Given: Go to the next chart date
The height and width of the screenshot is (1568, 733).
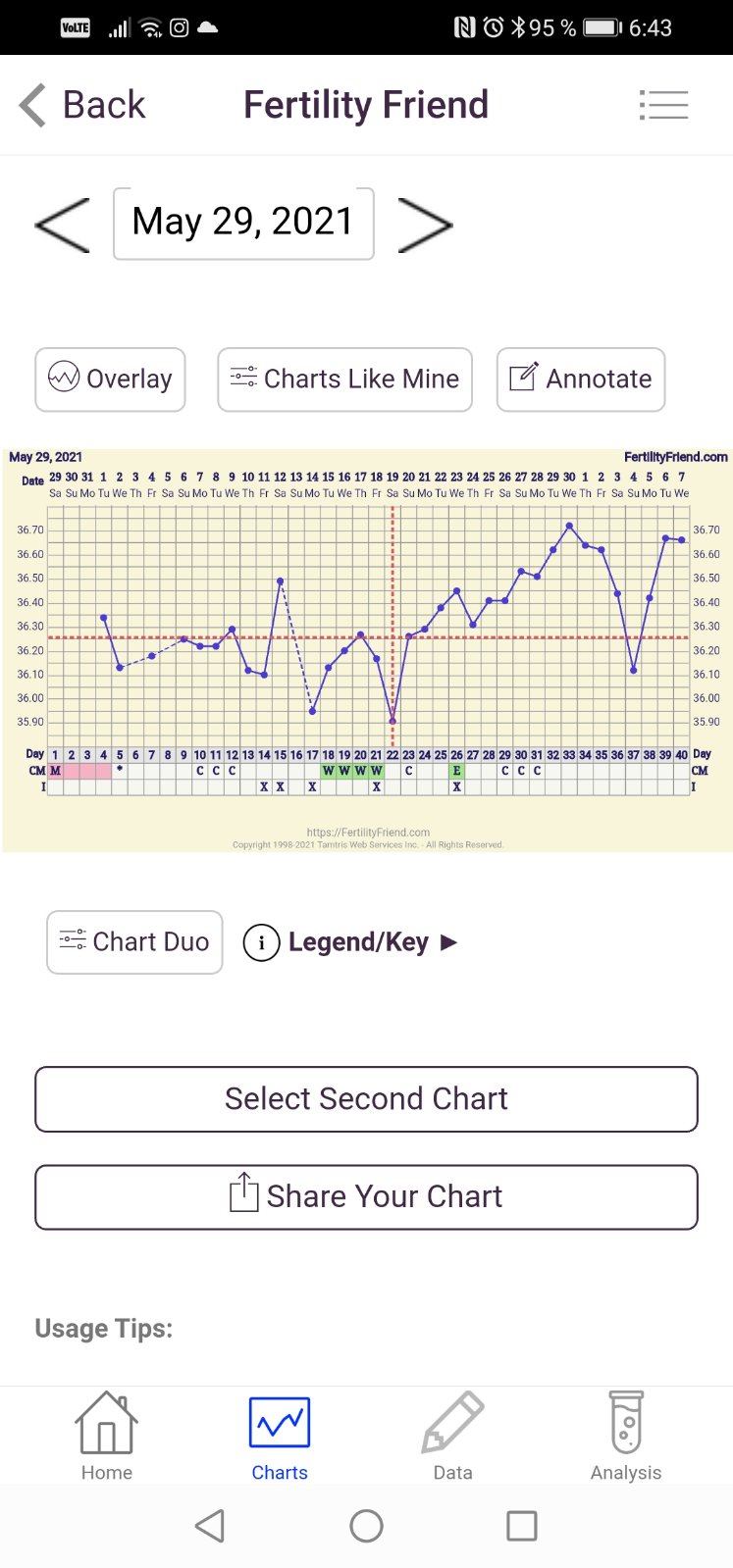Looking at the screenshot, I should [425, 225].
